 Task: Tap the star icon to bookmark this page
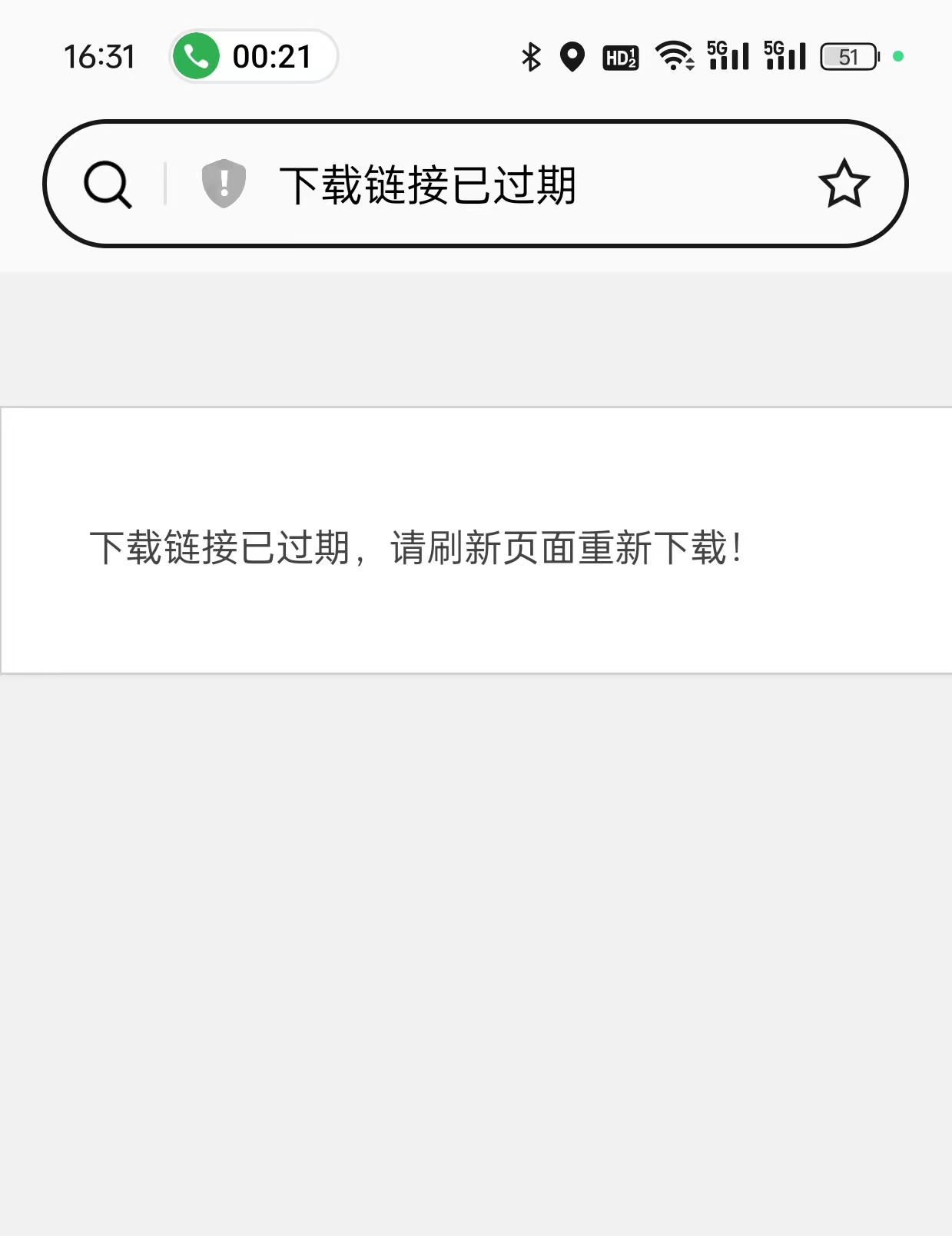click(x=845, y=183)
